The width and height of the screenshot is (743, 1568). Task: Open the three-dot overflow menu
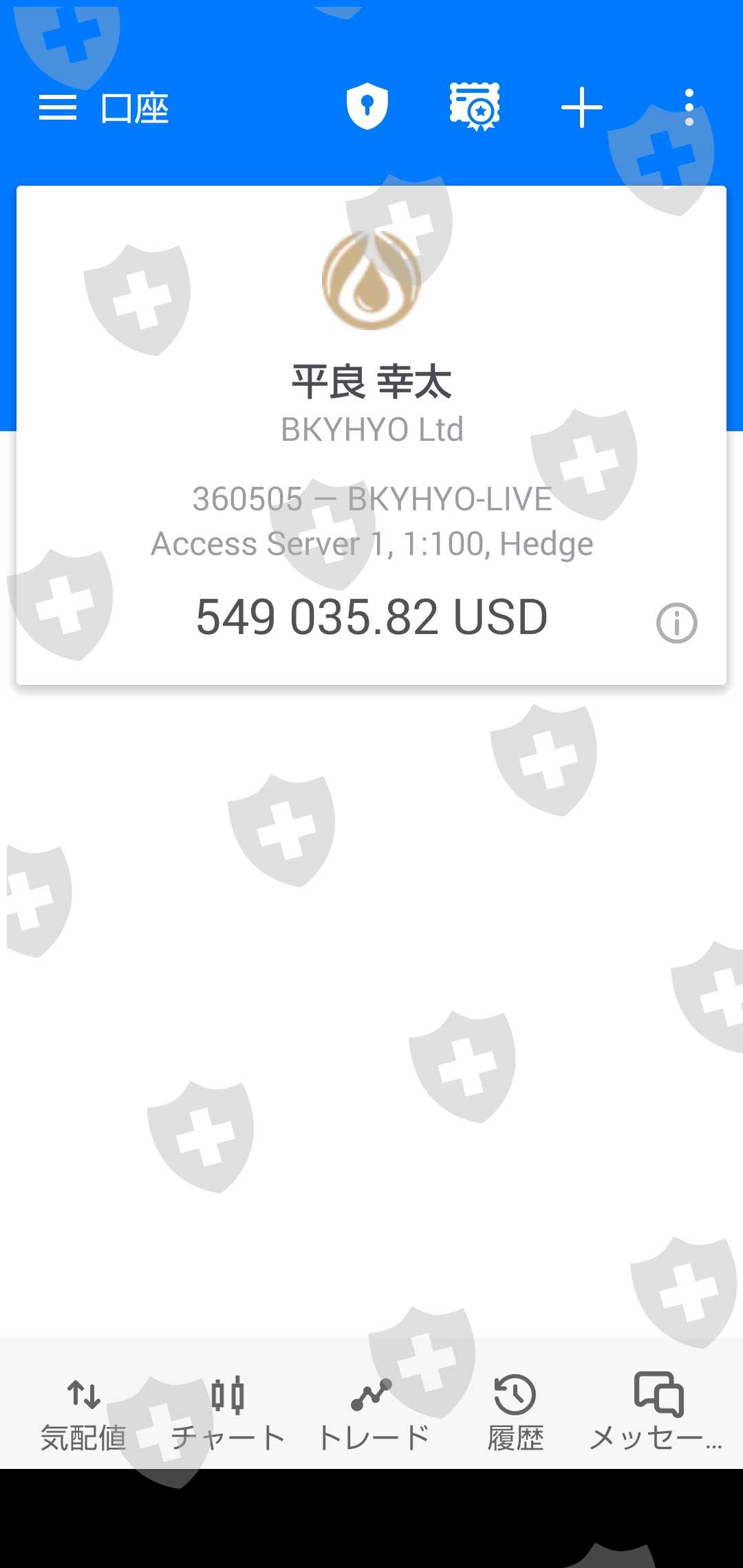pyautogui.click(x=689, y=107)
